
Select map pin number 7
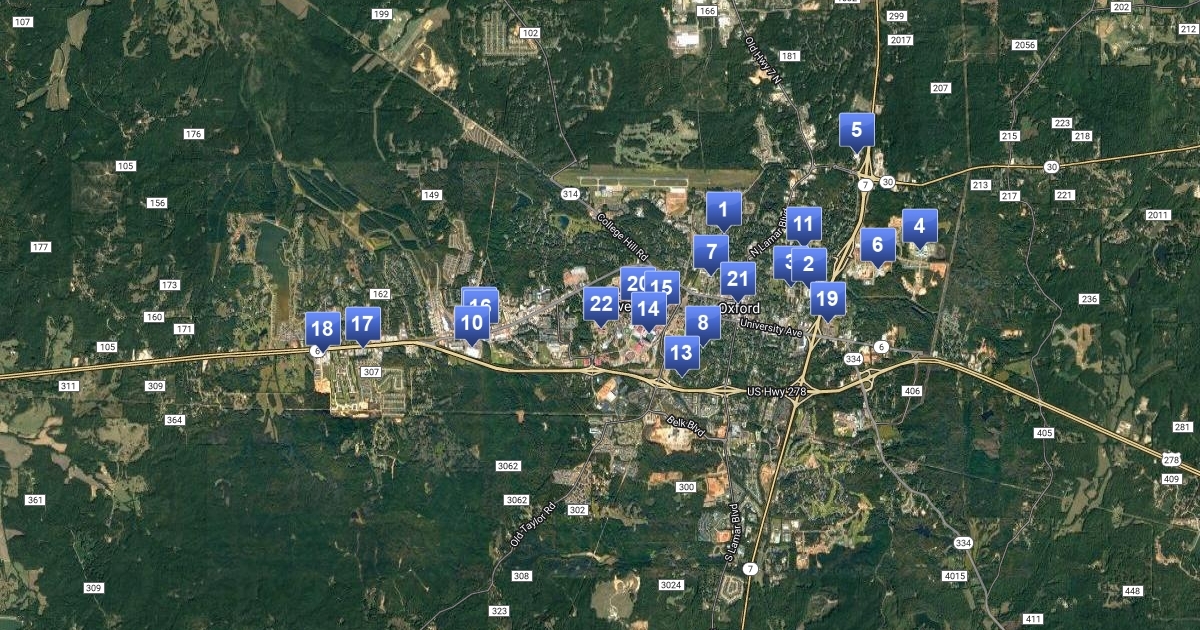(711, 252)
